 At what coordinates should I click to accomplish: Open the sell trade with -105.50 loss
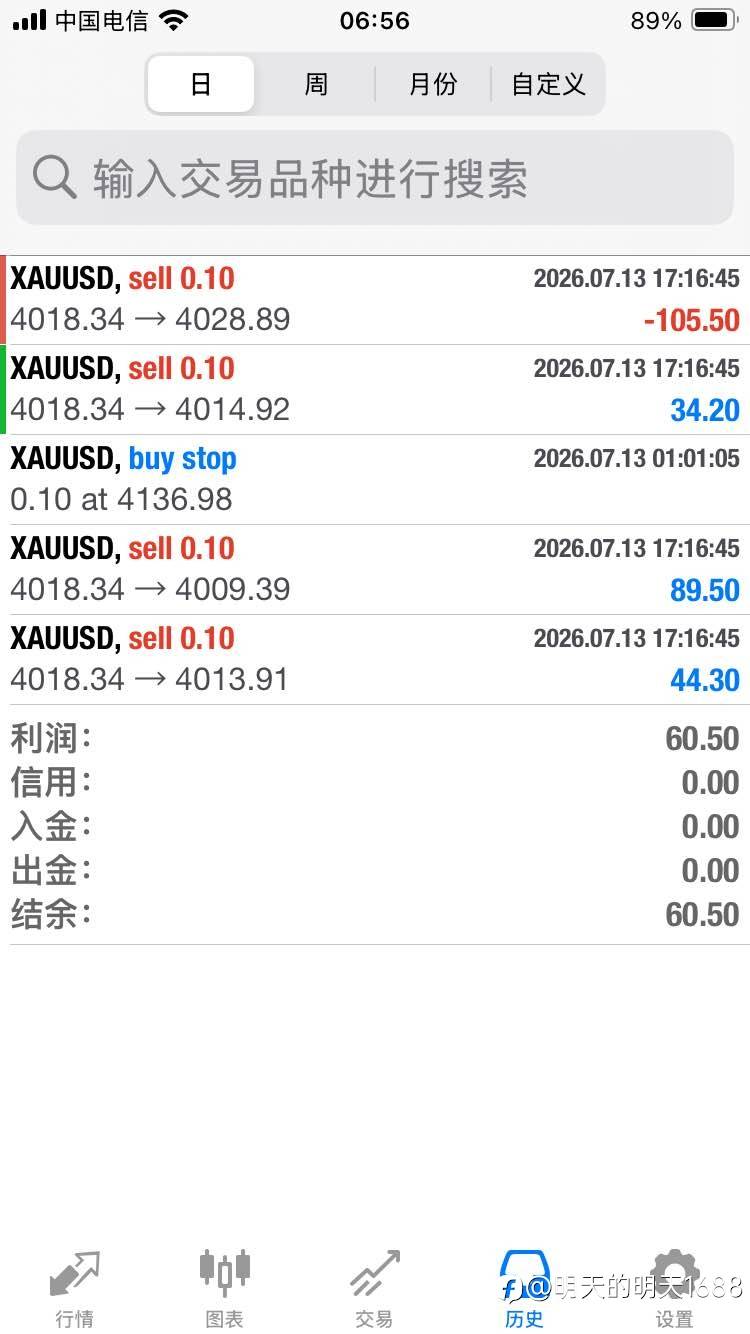point(375,300)
